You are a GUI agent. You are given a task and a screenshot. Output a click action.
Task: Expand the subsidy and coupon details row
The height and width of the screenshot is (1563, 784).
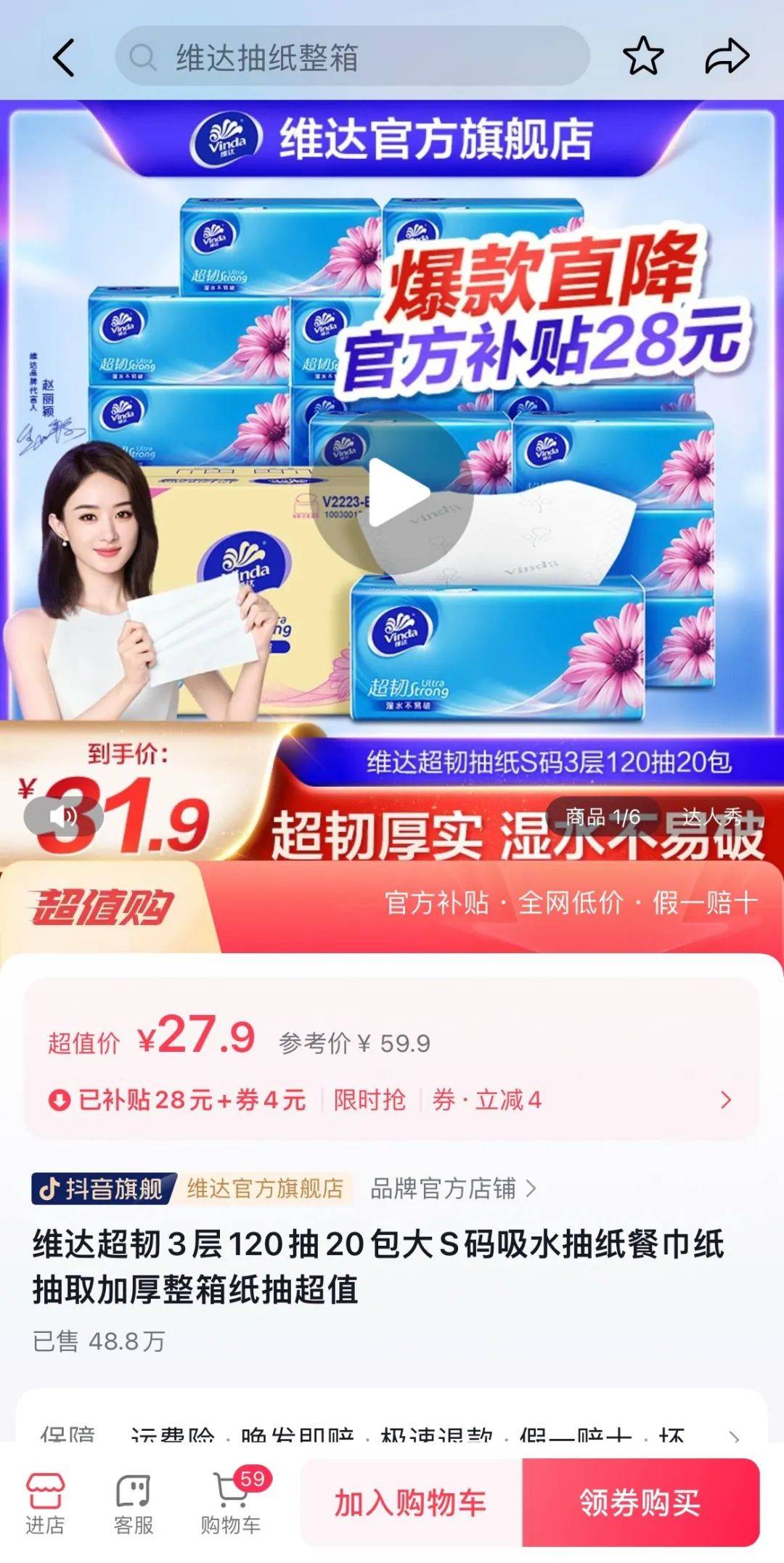coord(724,1100)
